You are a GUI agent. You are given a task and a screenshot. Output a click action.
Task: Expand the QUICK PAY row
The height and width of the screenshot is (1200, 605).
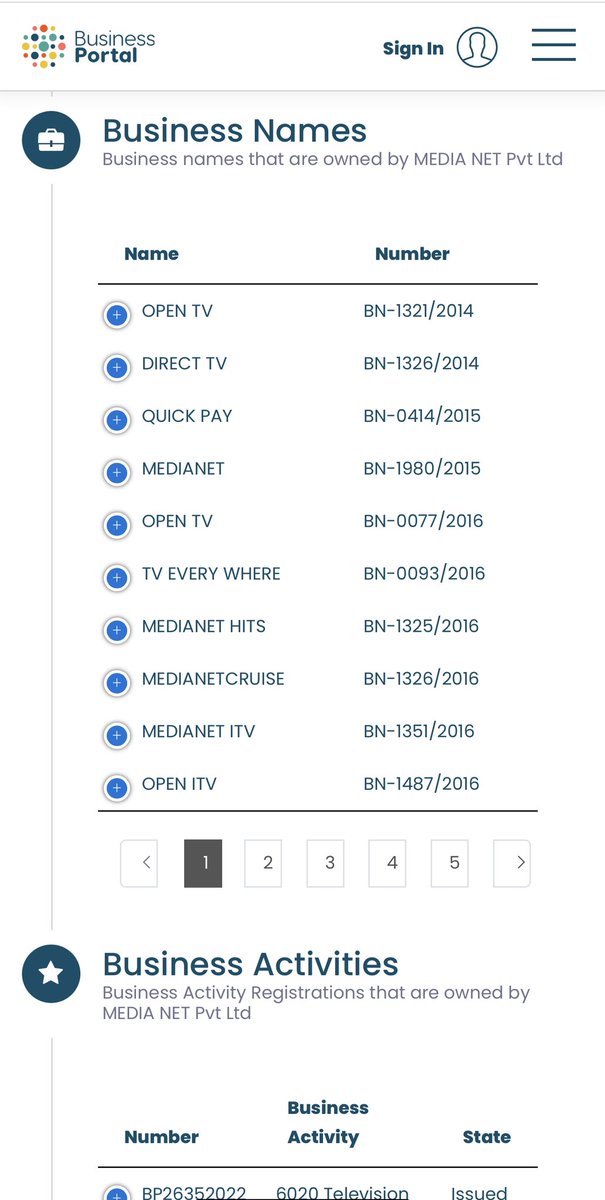(117, 420)
